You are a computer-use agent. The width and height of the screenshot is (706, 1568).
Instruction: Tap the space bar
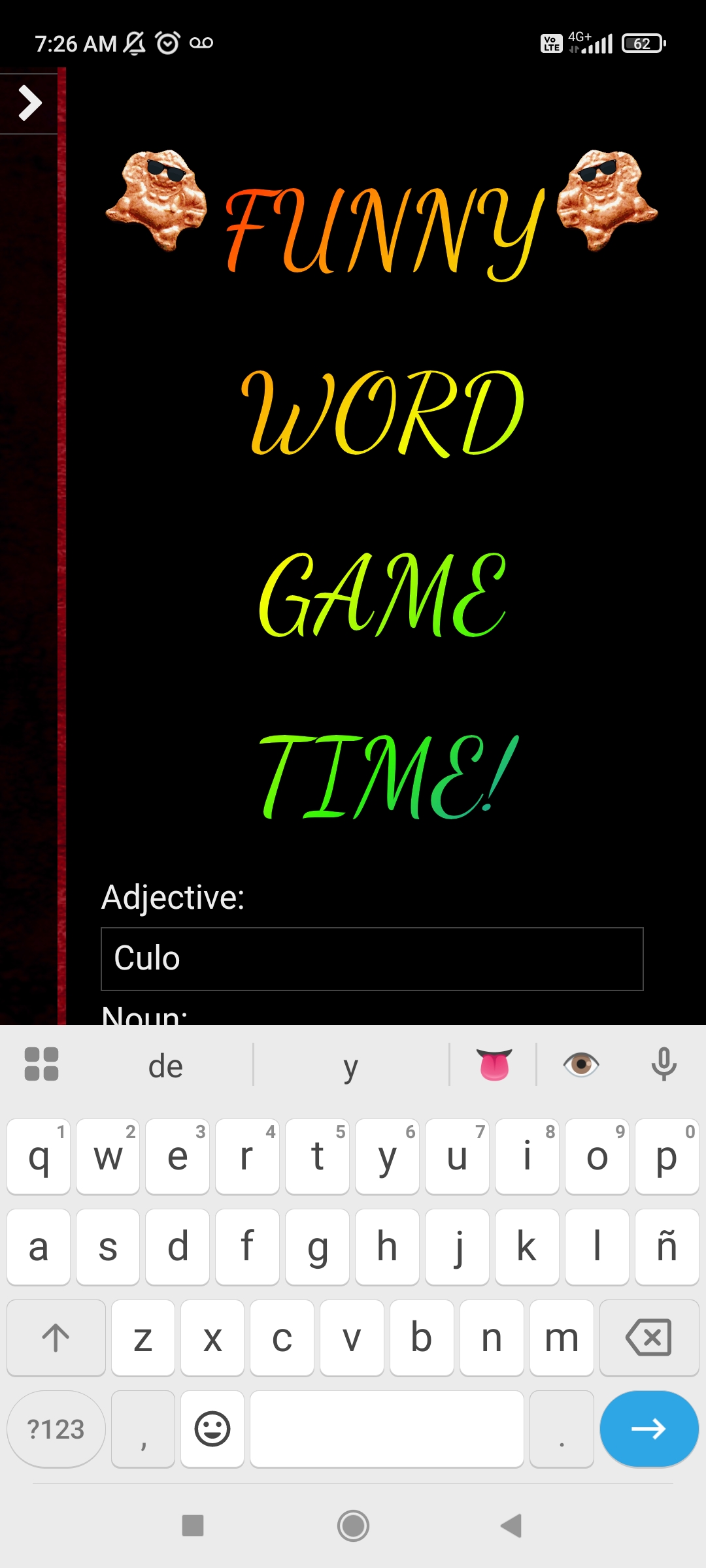[387, 1429]
